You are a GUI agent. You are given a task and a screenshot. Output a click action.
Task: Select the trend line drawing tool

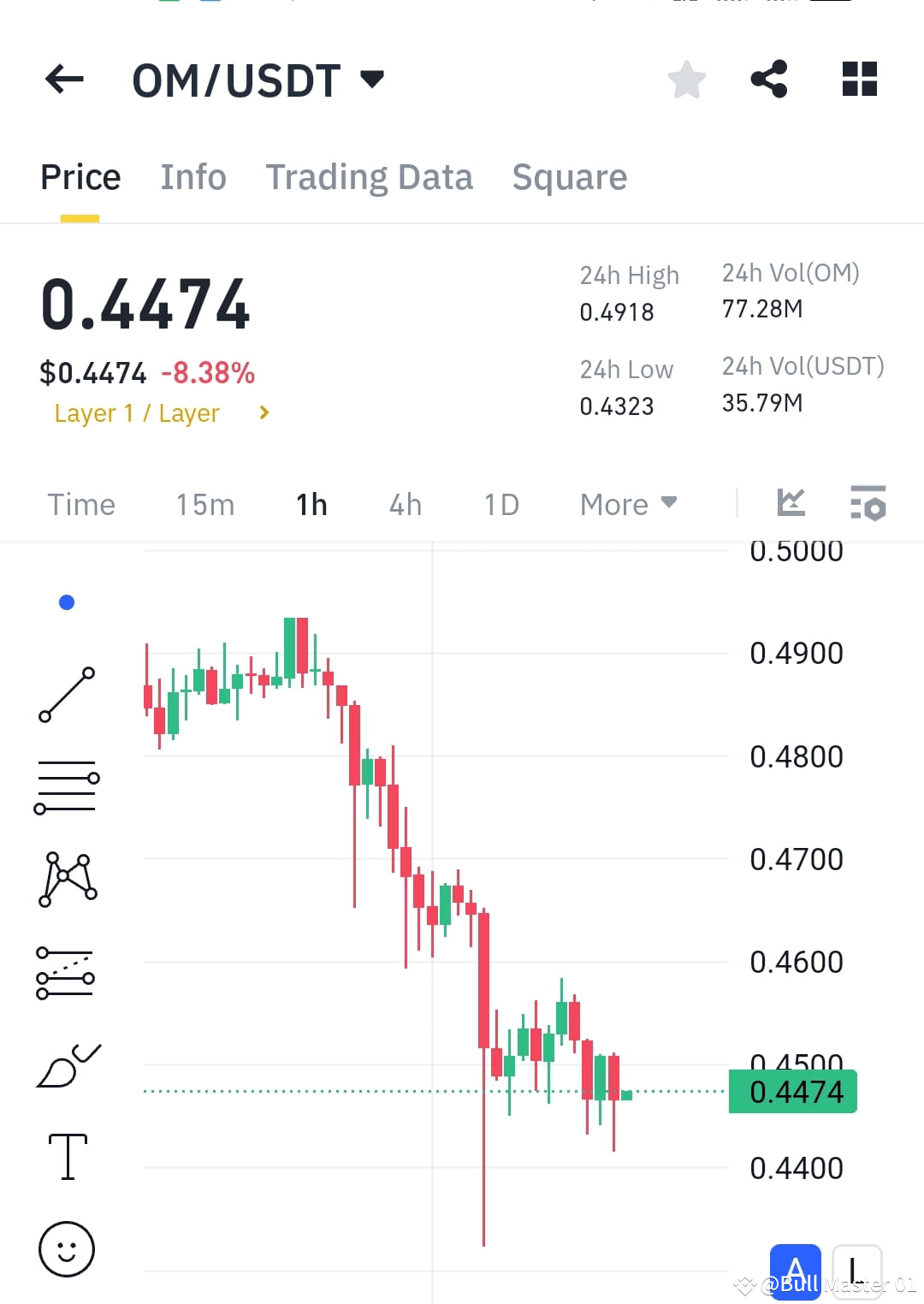click(66, 693)
